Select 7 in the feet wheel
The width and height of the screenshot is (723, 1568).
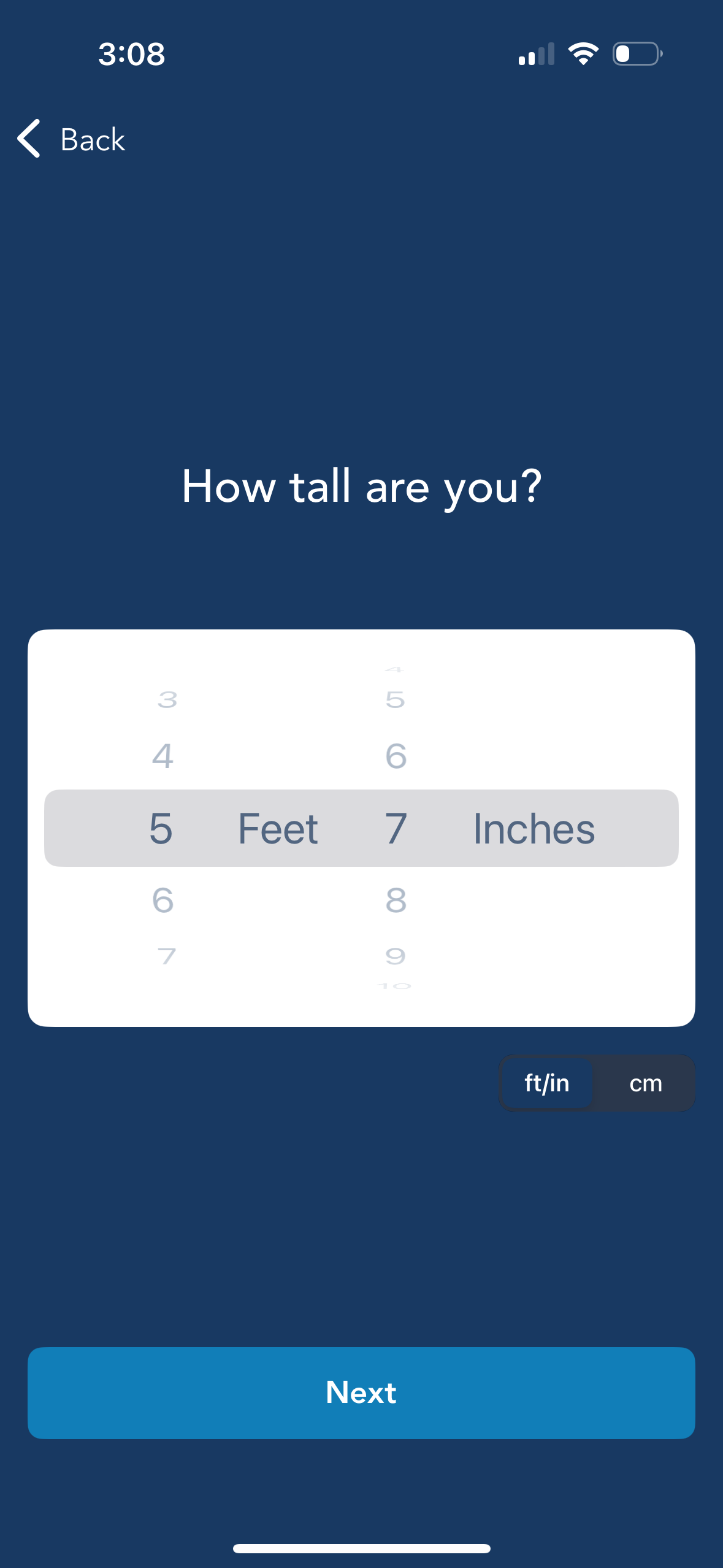tap(167, 956)
